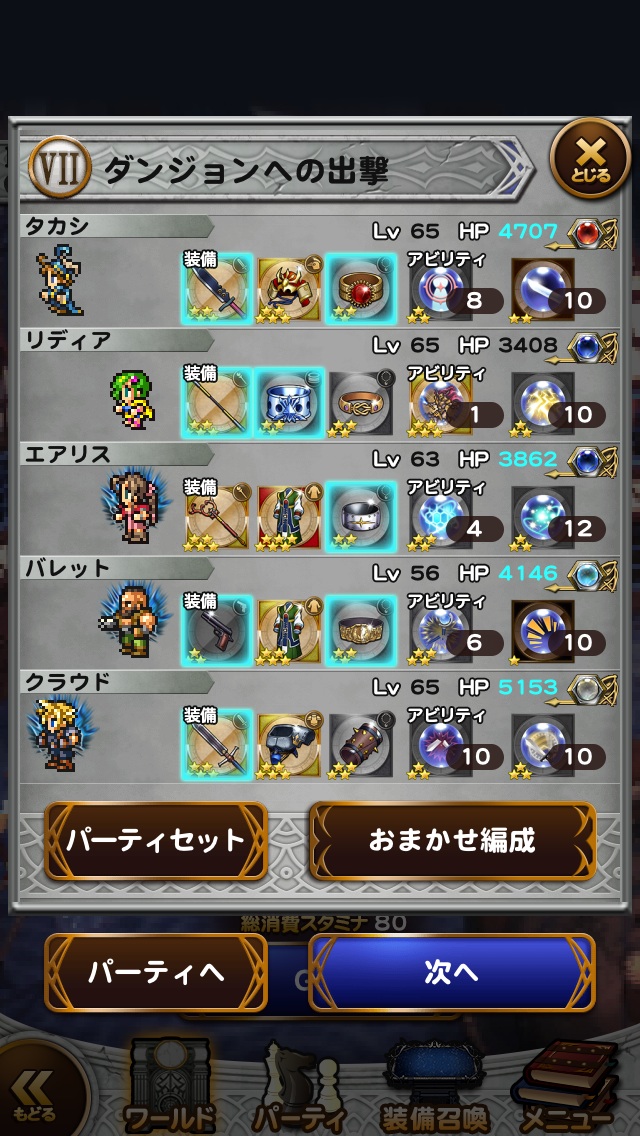Screen dimensions: 640x1136
Task: Proceed with the 次へ button
Action: tap(452, 972)
